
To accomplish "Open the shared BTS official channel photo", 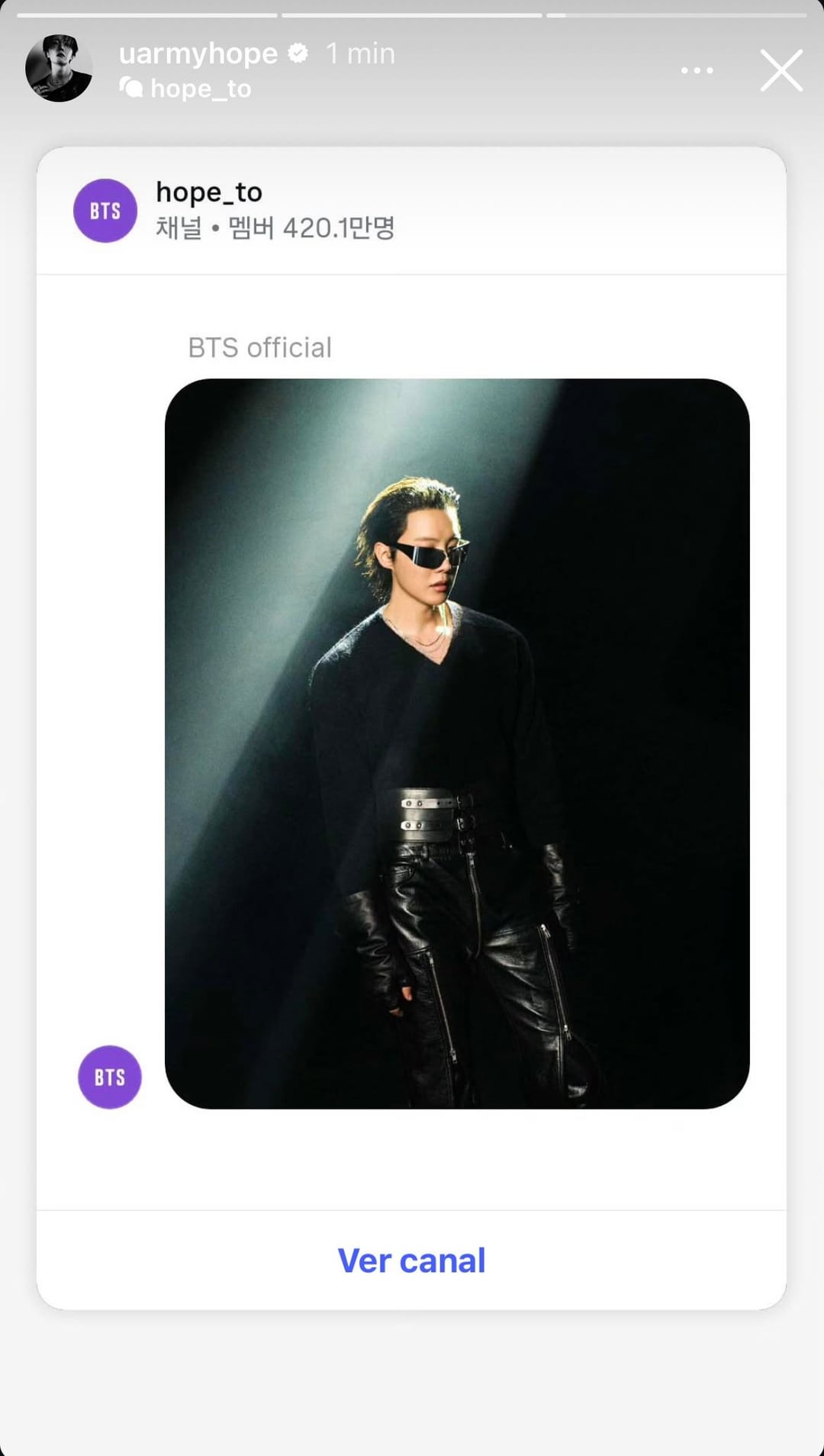I will click(457, 743).
